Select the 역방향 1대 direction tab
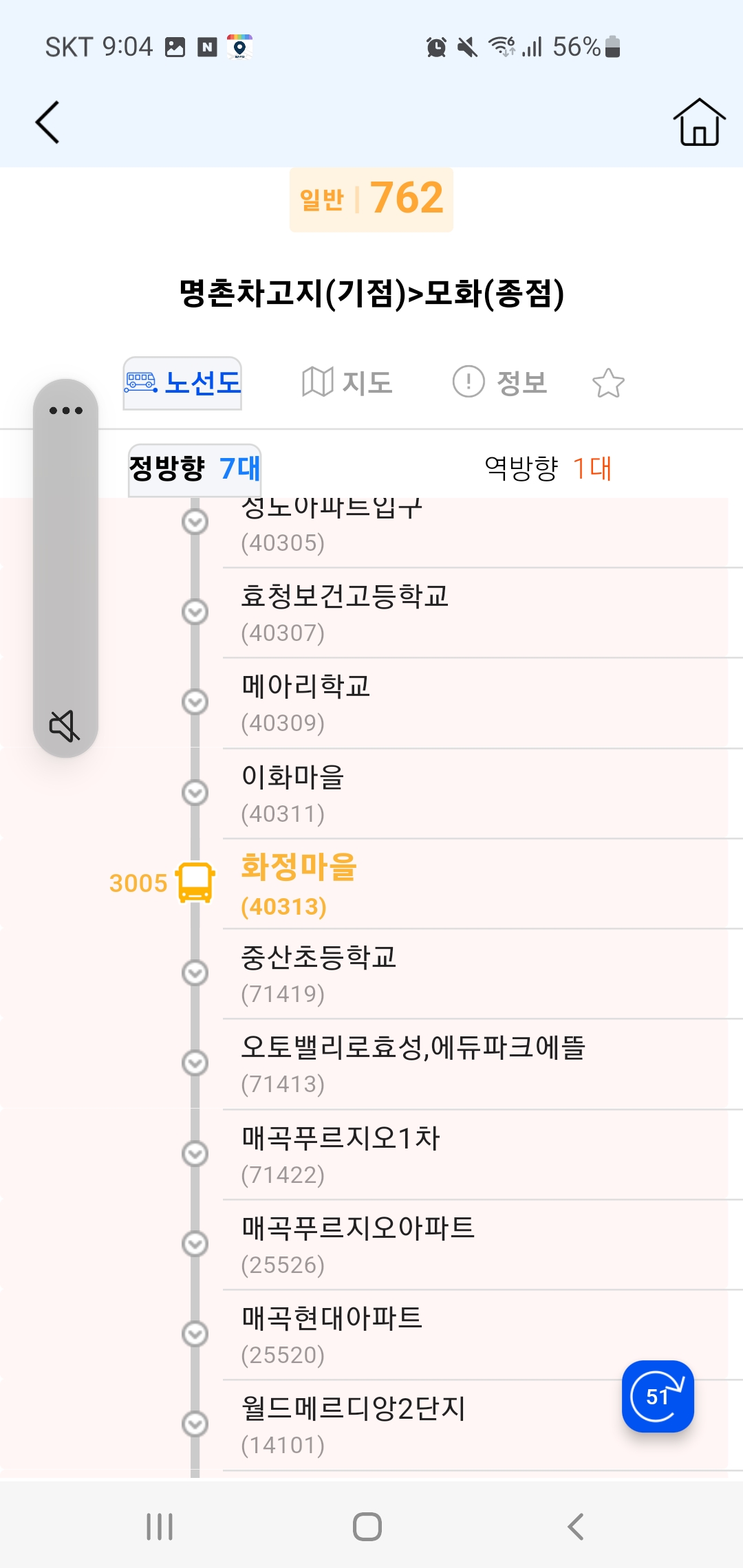This screenshot has height=1568, width=743. tap(548, 469)
